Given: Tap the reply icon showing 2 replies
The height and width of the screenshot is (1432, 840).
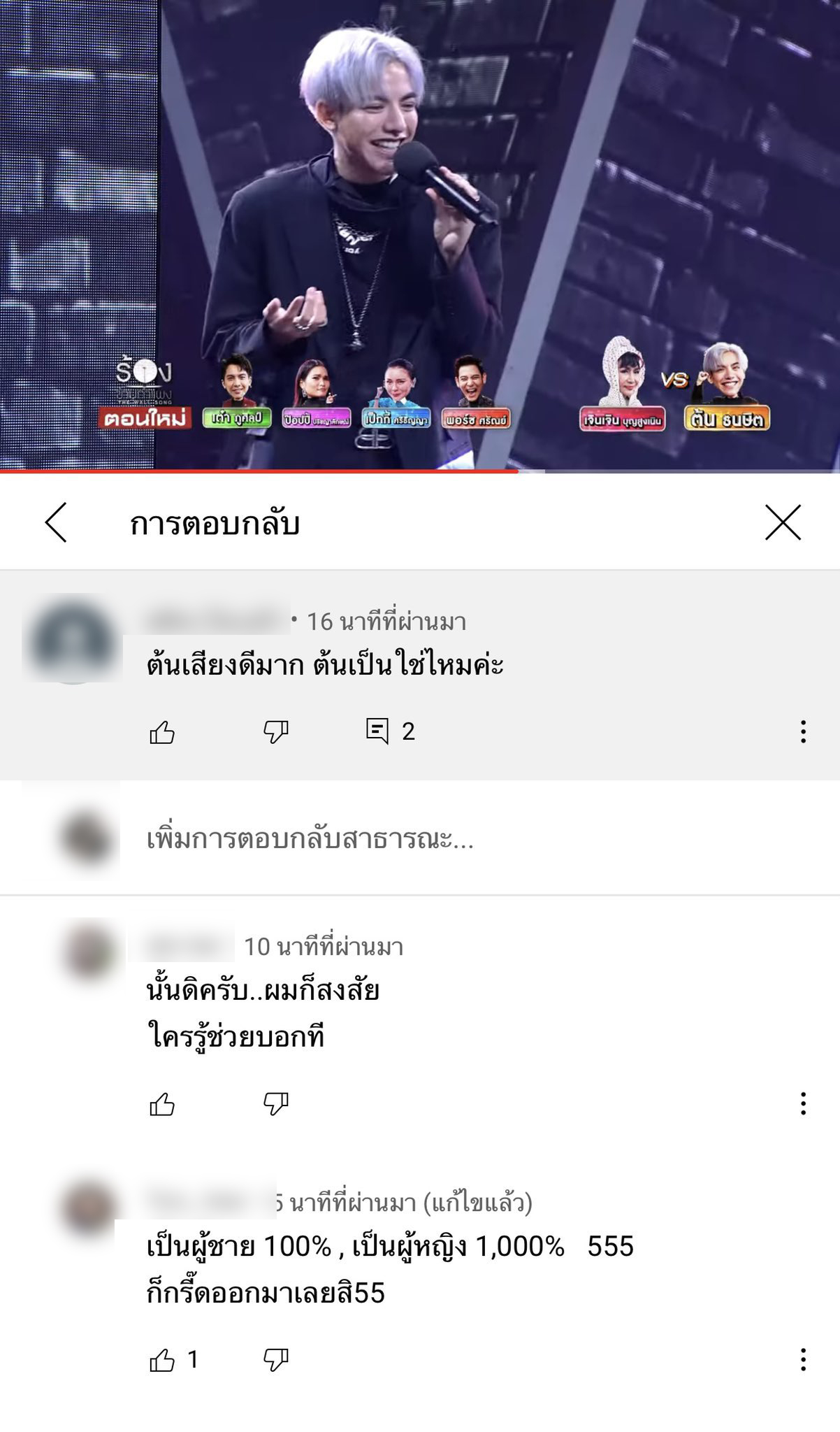Looking at the screenshot, I should coord(378,731).
